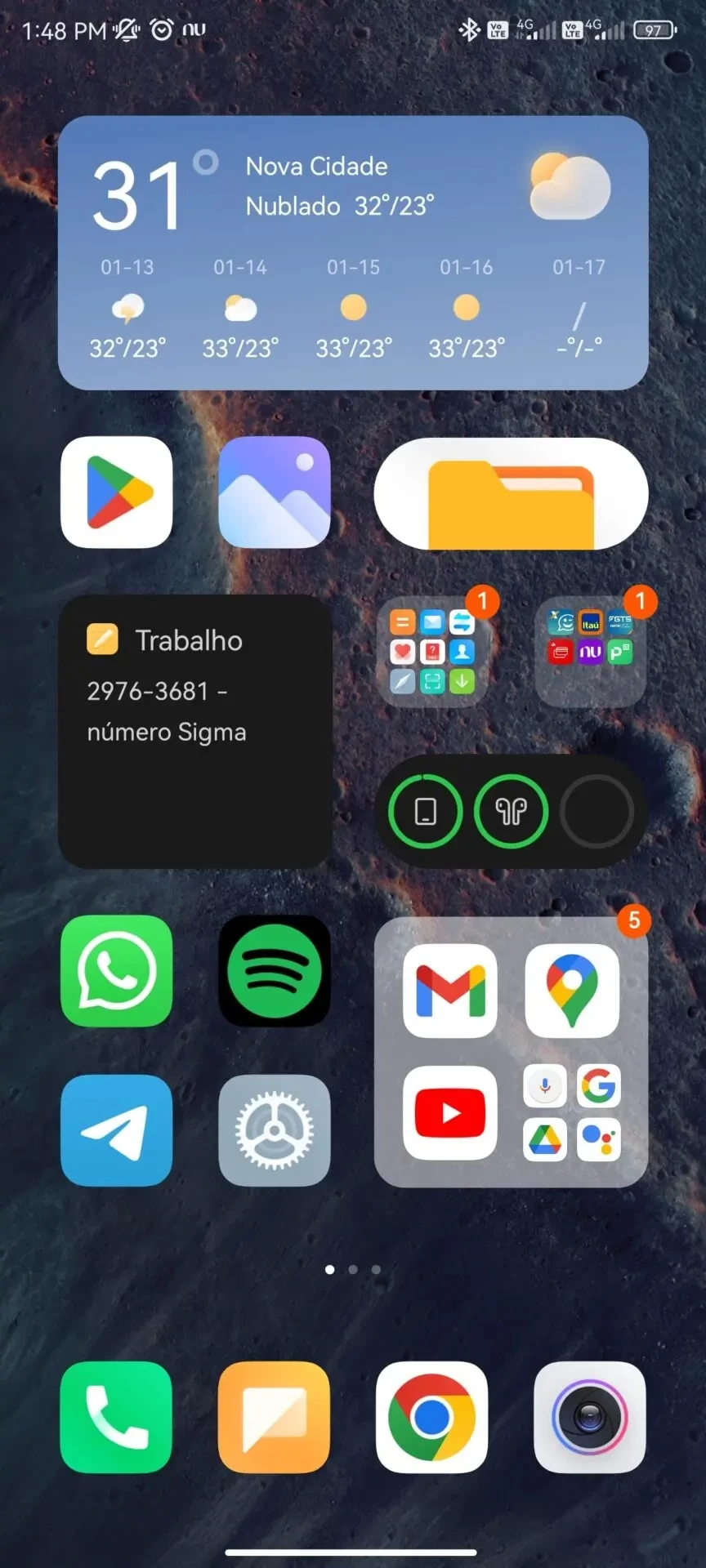This screenshot has height=1568, width=706.
Task: Open the Nova Cidade weather widget
Action: [x=353, y=252]
